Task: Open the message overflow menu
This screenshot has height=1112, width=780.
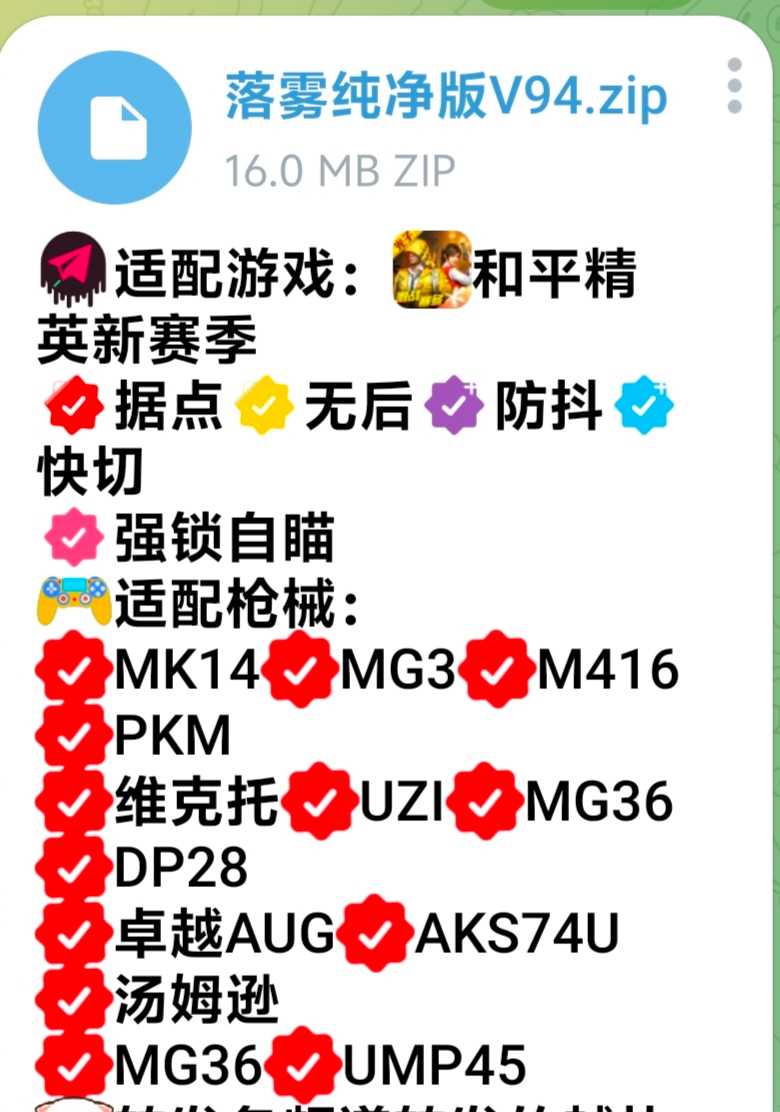Action: (735, 86)
